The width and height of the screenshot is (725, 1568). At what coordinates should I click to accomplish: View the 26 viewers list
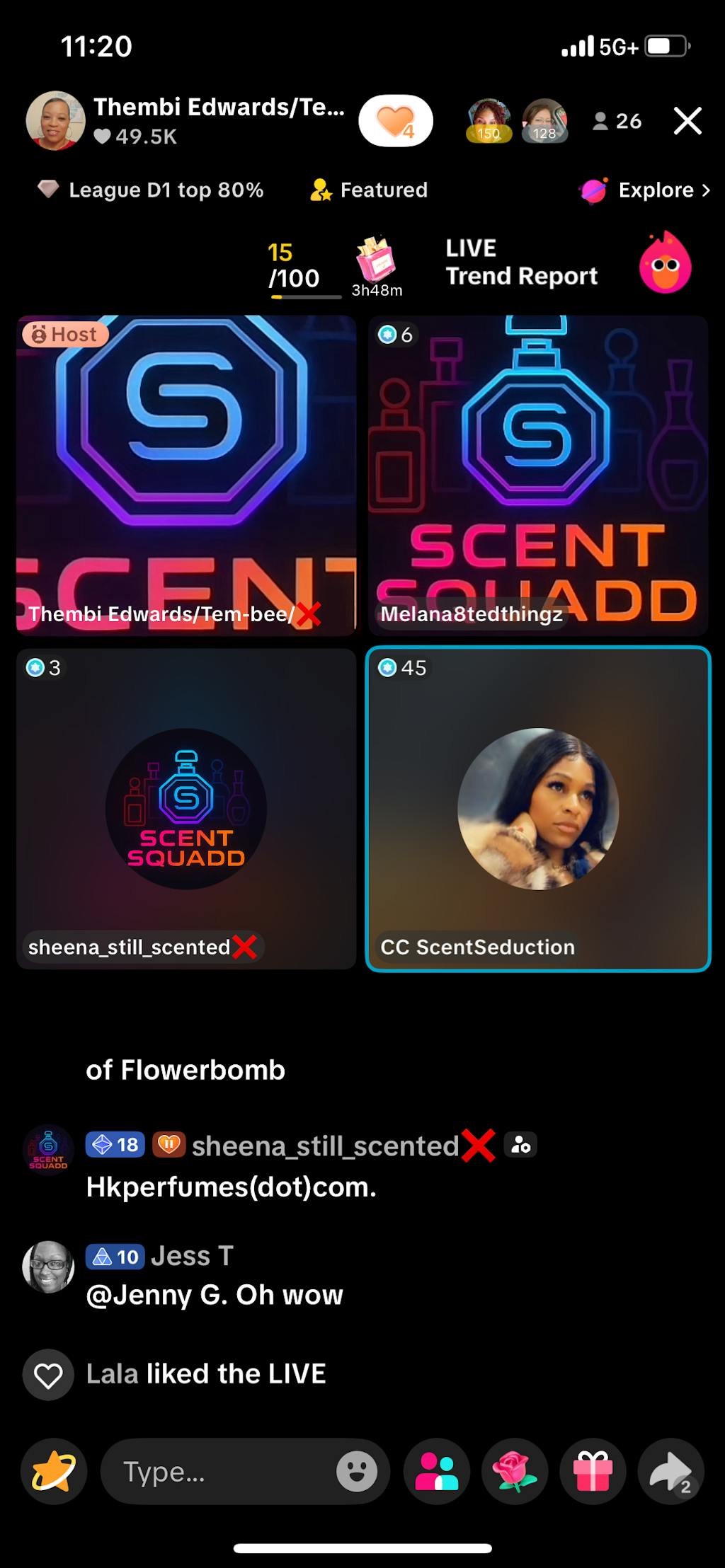pyautogui.click(x=617, y=122)
